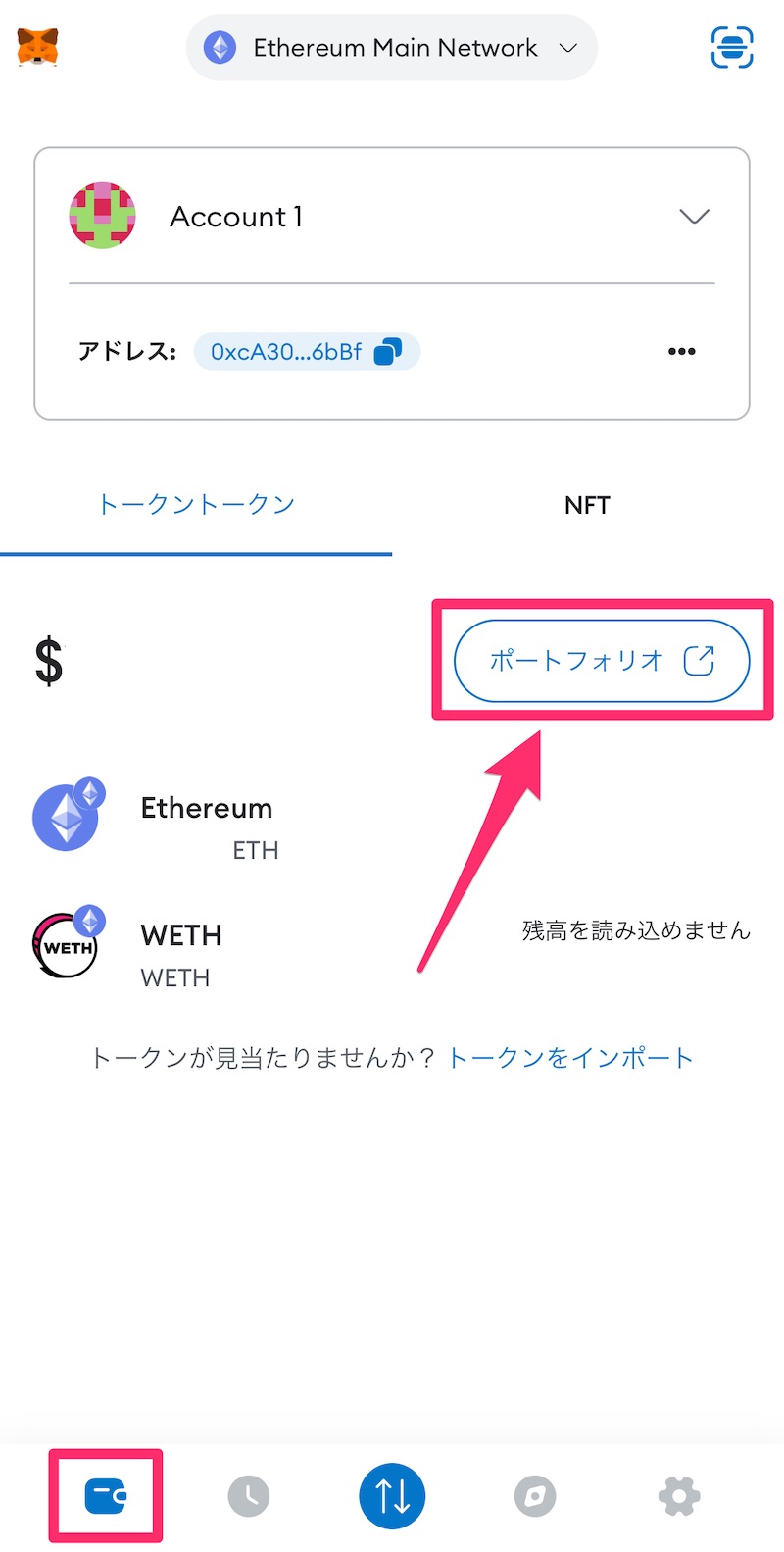This screenshot has height=1552, width=784.
Task: Open the activity history clock tab
Action: coord(249,1496)
